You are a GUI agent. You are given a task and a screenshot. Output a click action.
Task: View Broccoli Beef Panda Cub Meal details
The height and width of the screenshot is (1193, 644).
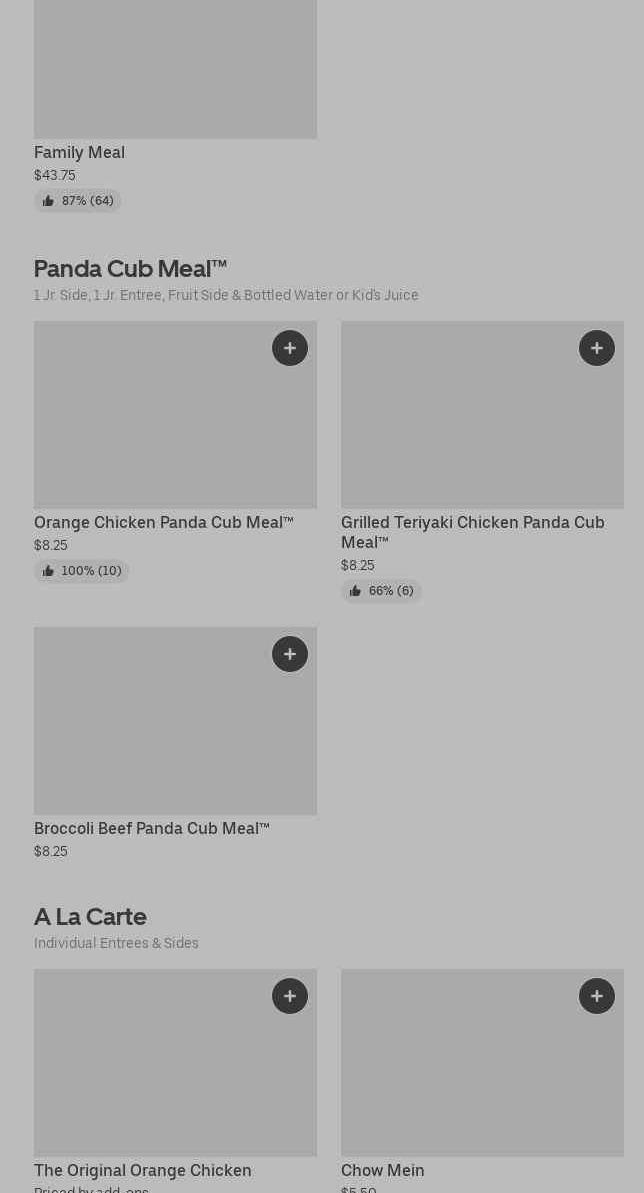click(152, 829)
